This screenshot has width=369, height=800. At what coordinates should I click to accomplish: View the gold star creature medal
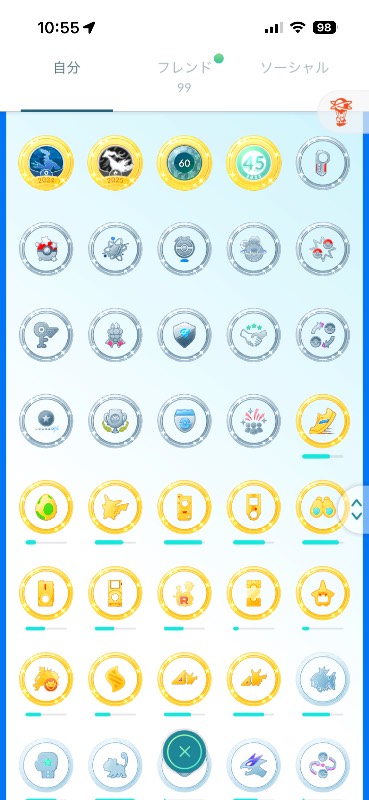[x=323, y=594]
